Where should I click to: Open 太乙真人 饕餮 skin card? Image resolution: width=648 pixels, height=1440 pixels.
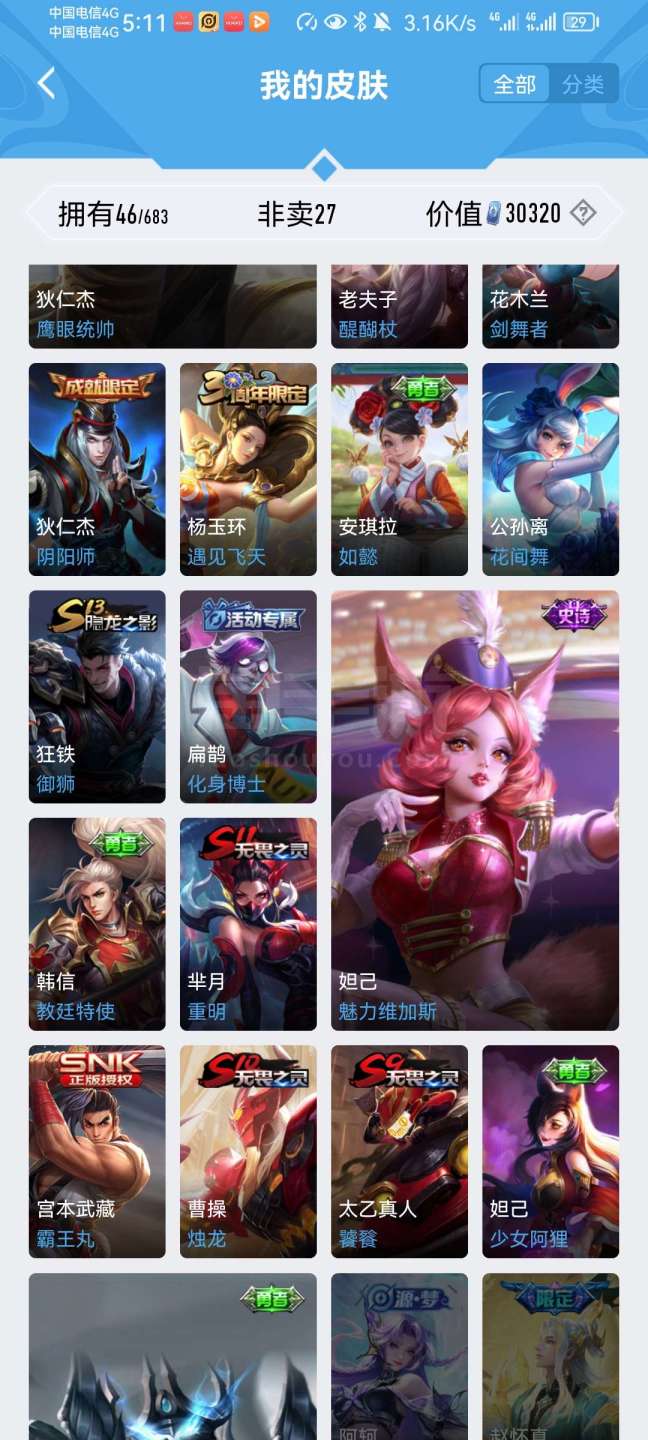tap(399, 1152)
